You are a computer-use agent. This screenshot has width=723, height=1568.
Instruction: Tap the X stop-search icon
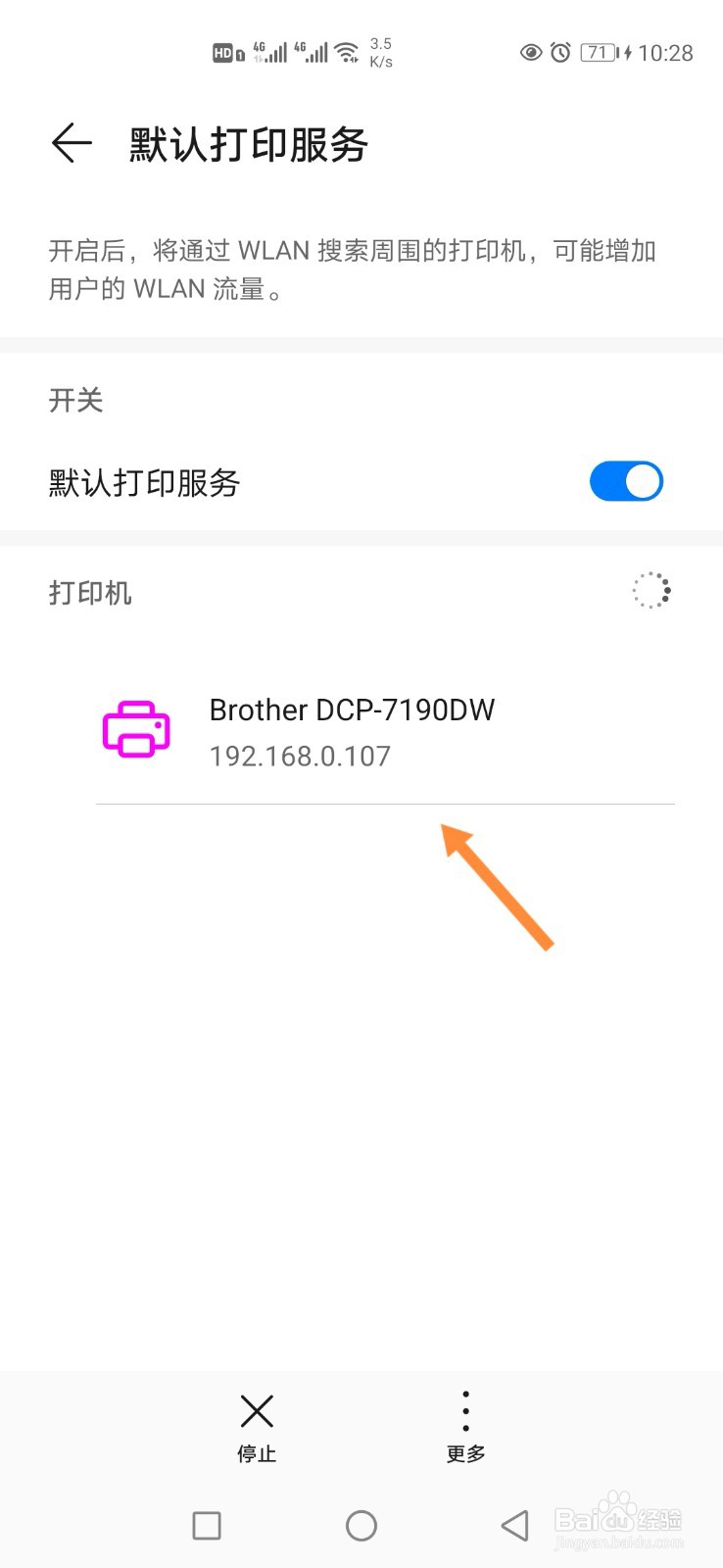257,1409
